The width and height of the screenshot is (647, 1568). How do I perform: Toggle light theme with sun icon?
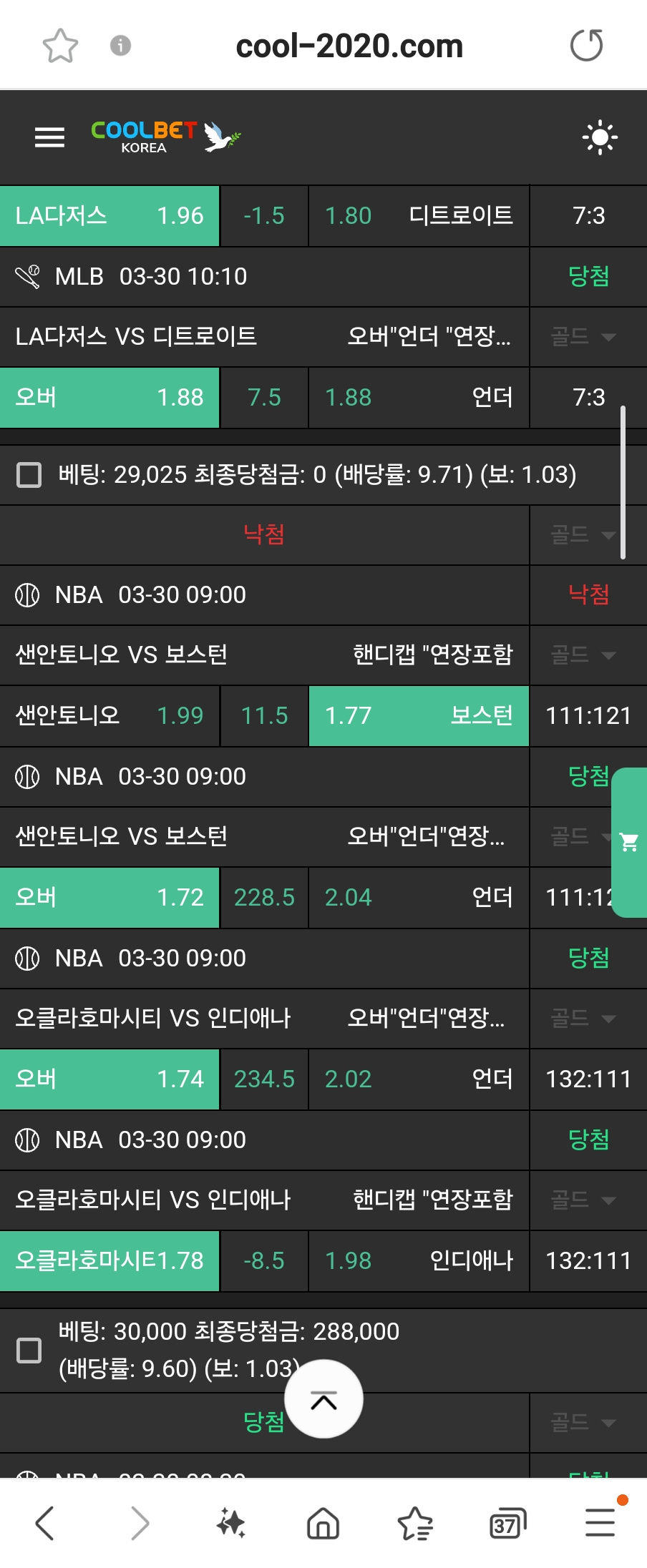click(x=599, y=137)
